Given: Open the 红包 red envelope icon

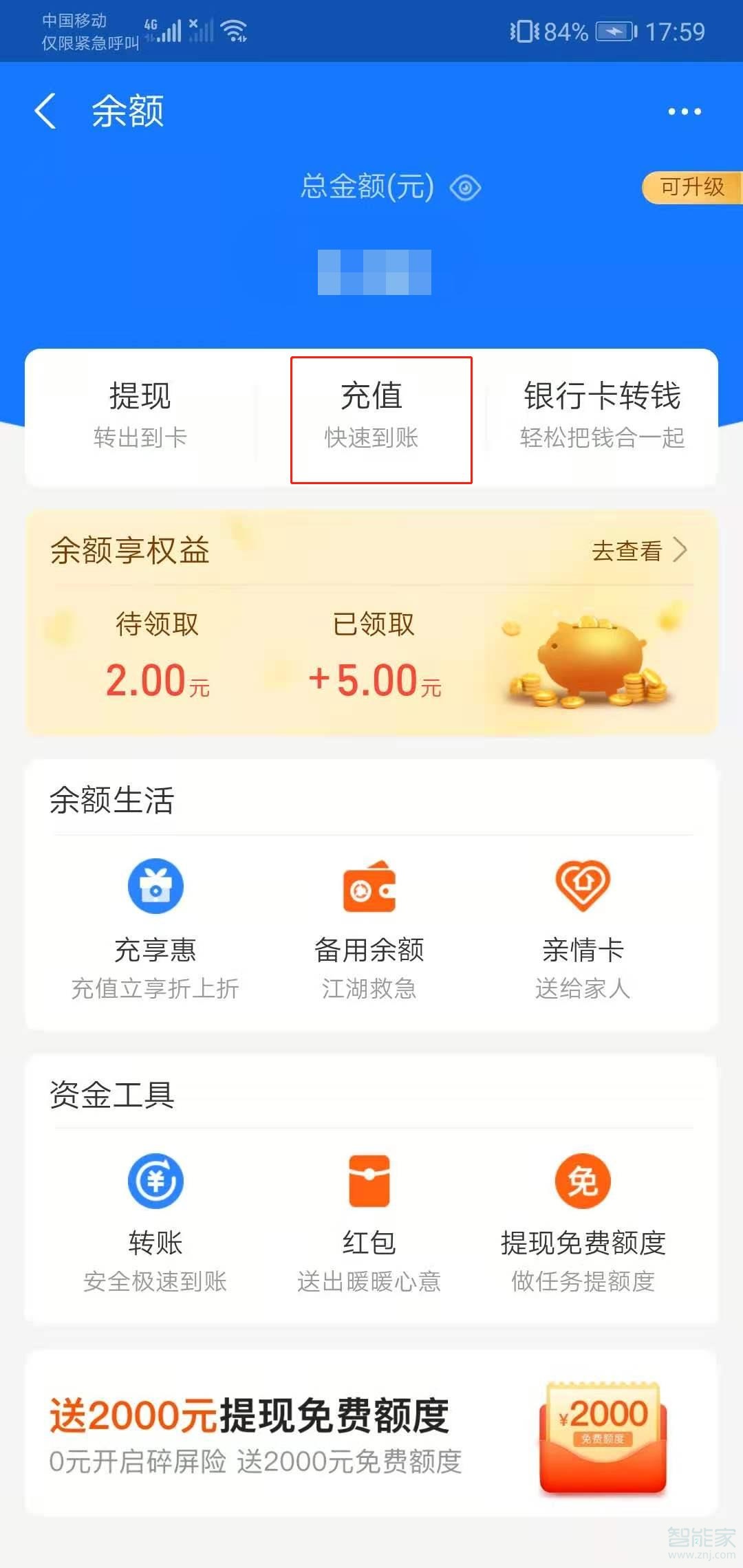Looking at the screenshot, I should (369, 1181).
